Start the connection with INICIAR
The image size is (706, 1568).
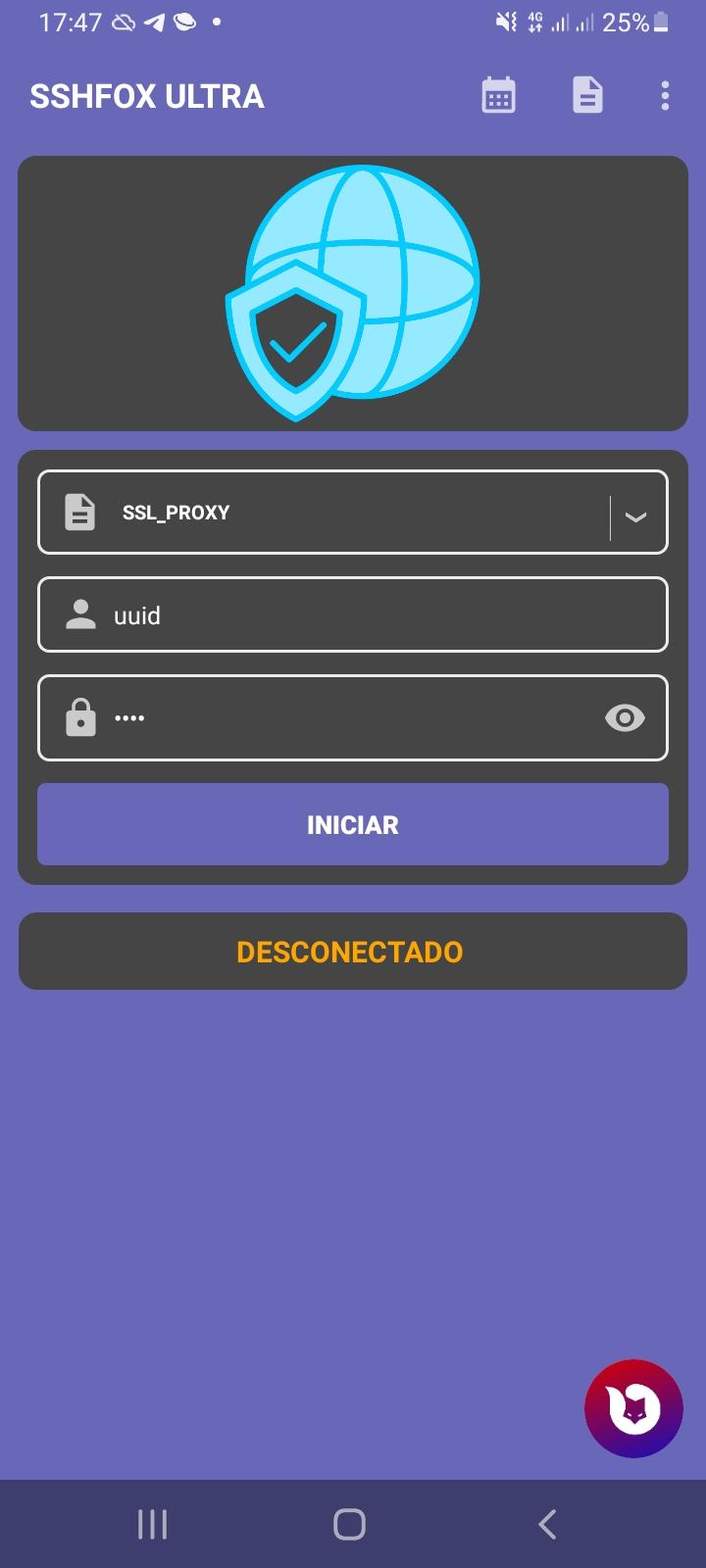tap(353, 824)
